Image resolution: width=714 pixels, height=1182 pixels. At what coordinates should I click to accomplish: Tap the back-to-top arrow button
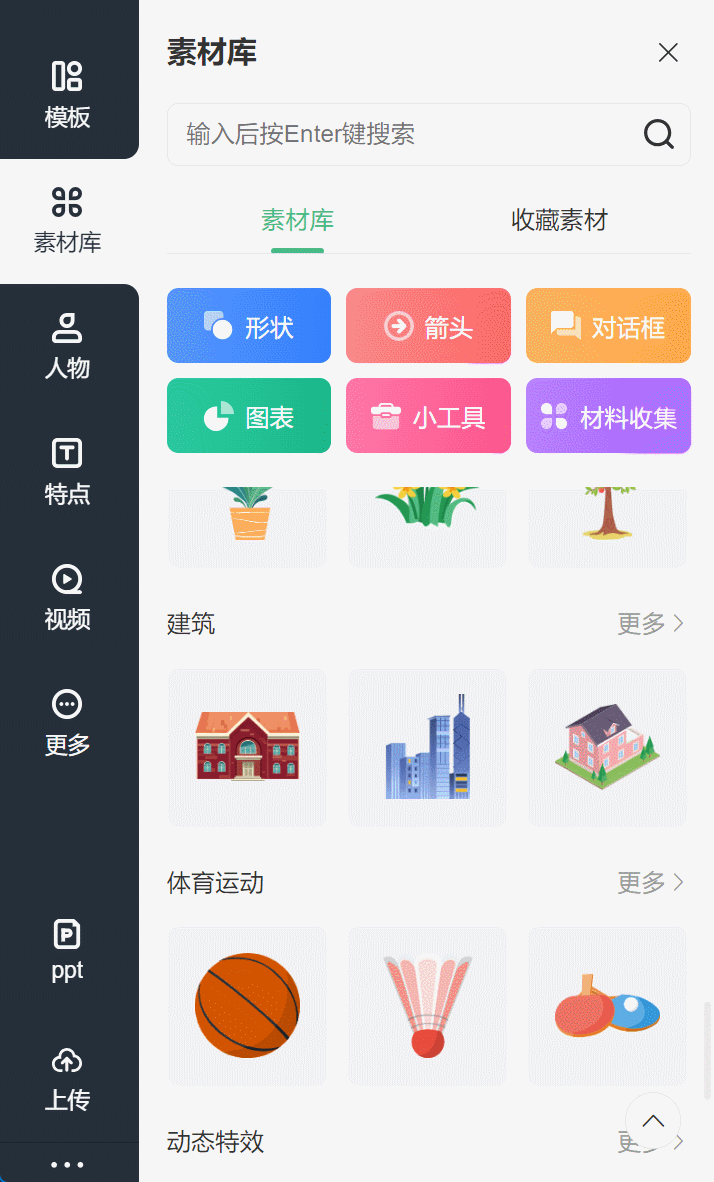653,1120
